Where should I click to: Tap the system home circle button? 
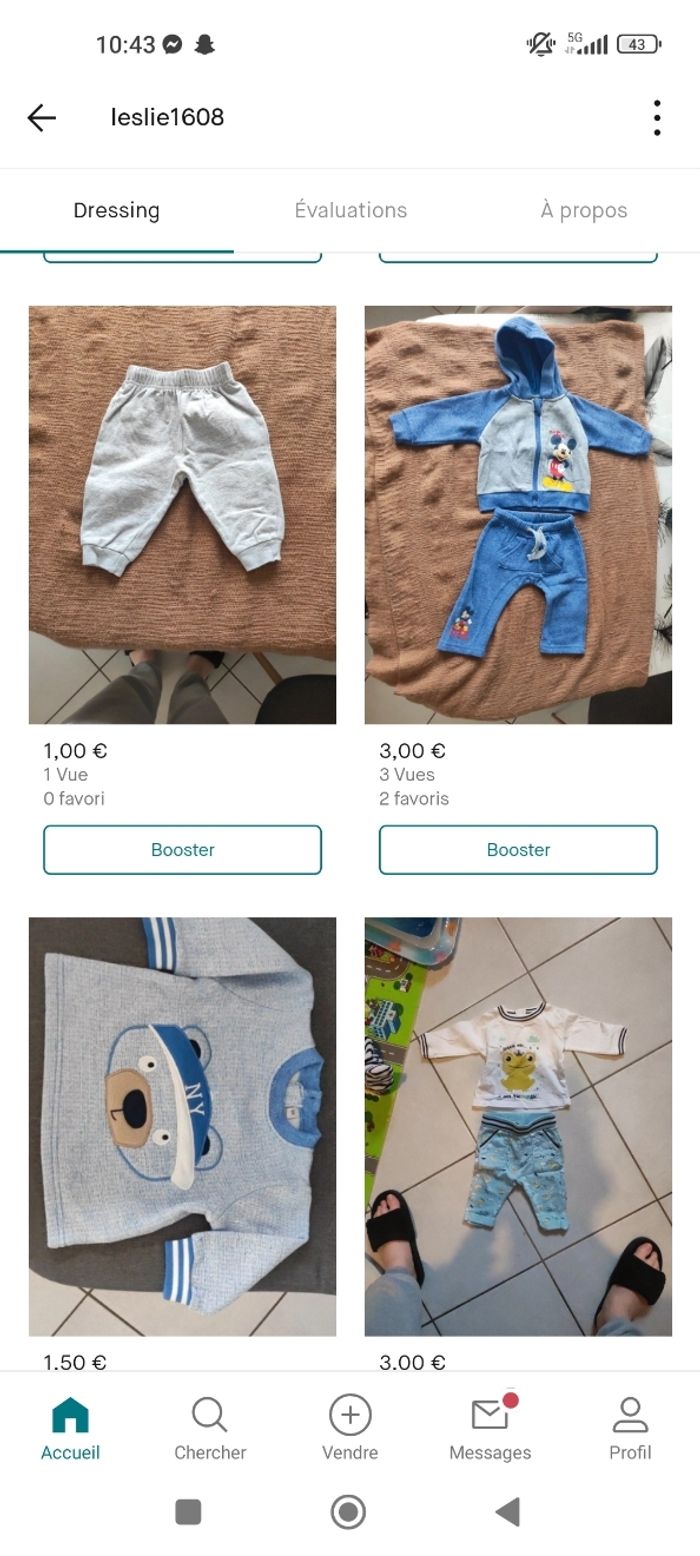click(348, 1511)
